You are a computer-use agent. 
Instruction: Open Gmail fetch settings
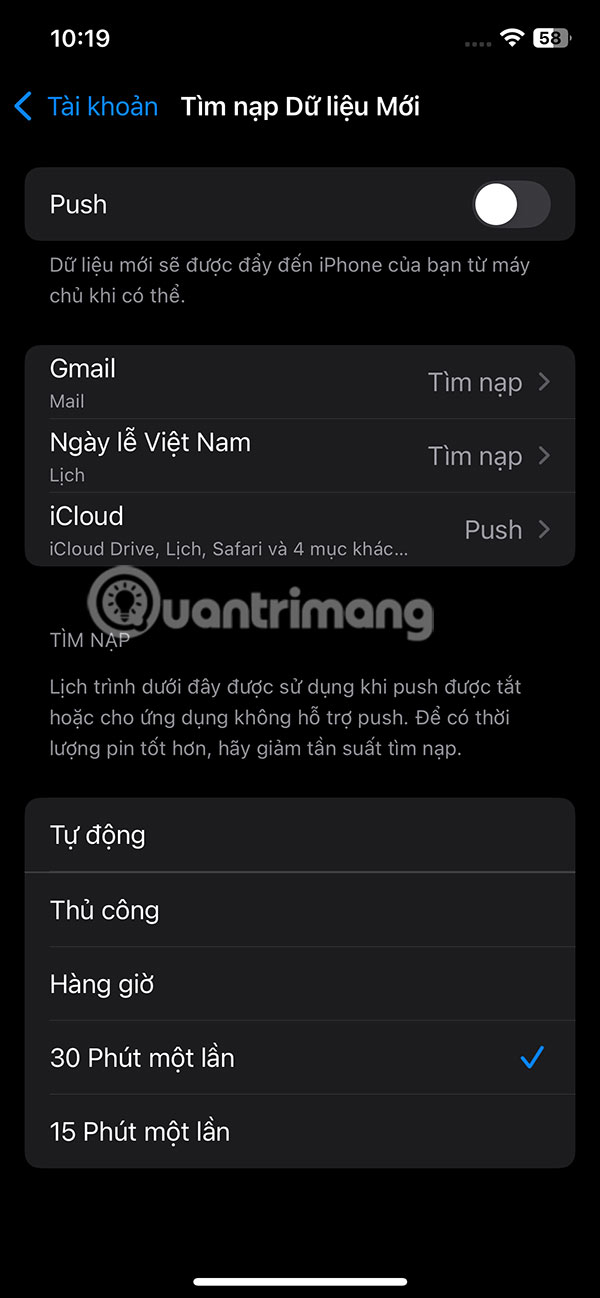click(x=300, y=382)
